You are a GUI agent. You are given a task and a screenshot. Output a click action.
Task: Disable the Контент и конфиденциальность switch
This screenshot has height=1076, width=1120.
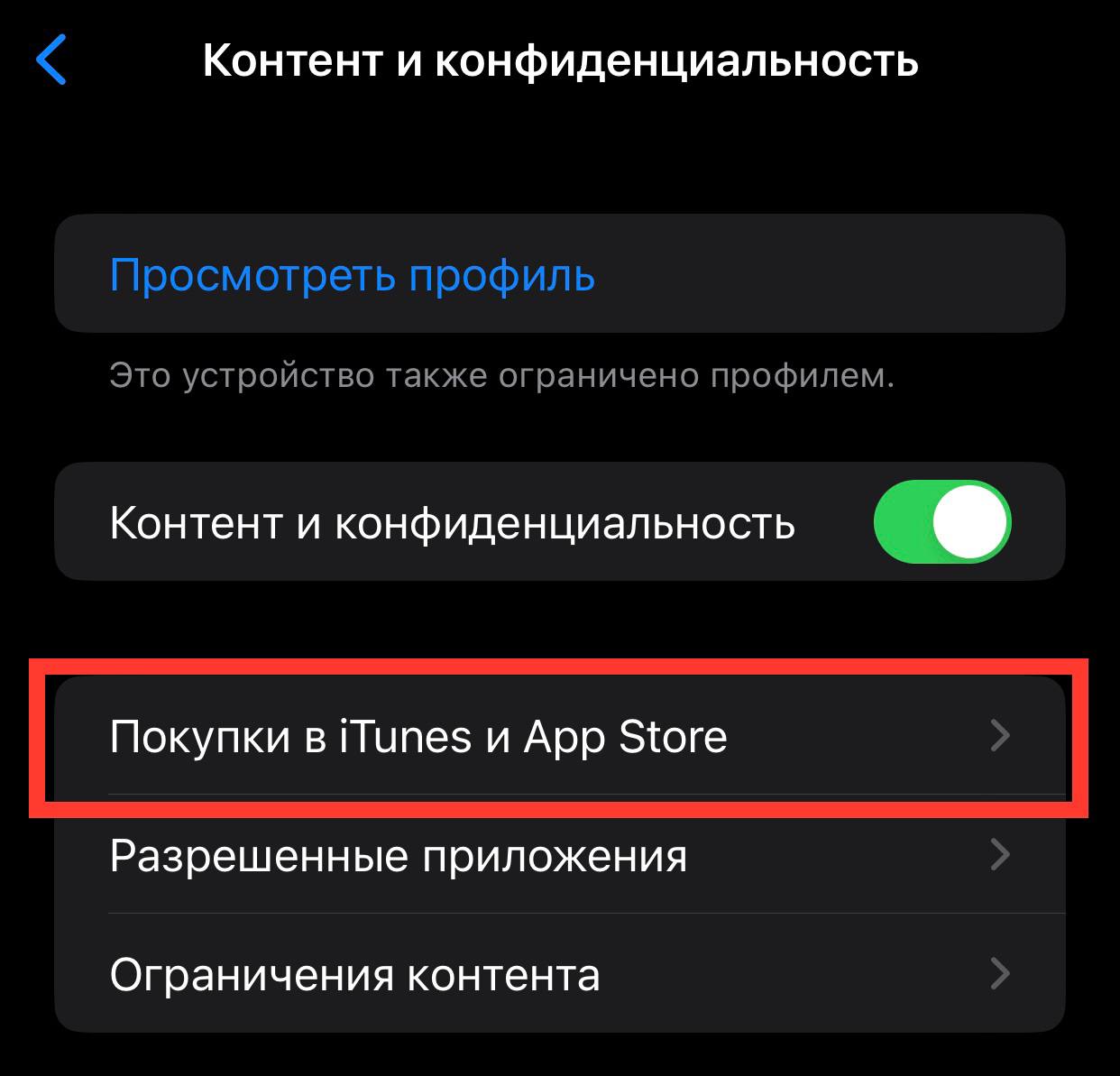pos(941,521)
